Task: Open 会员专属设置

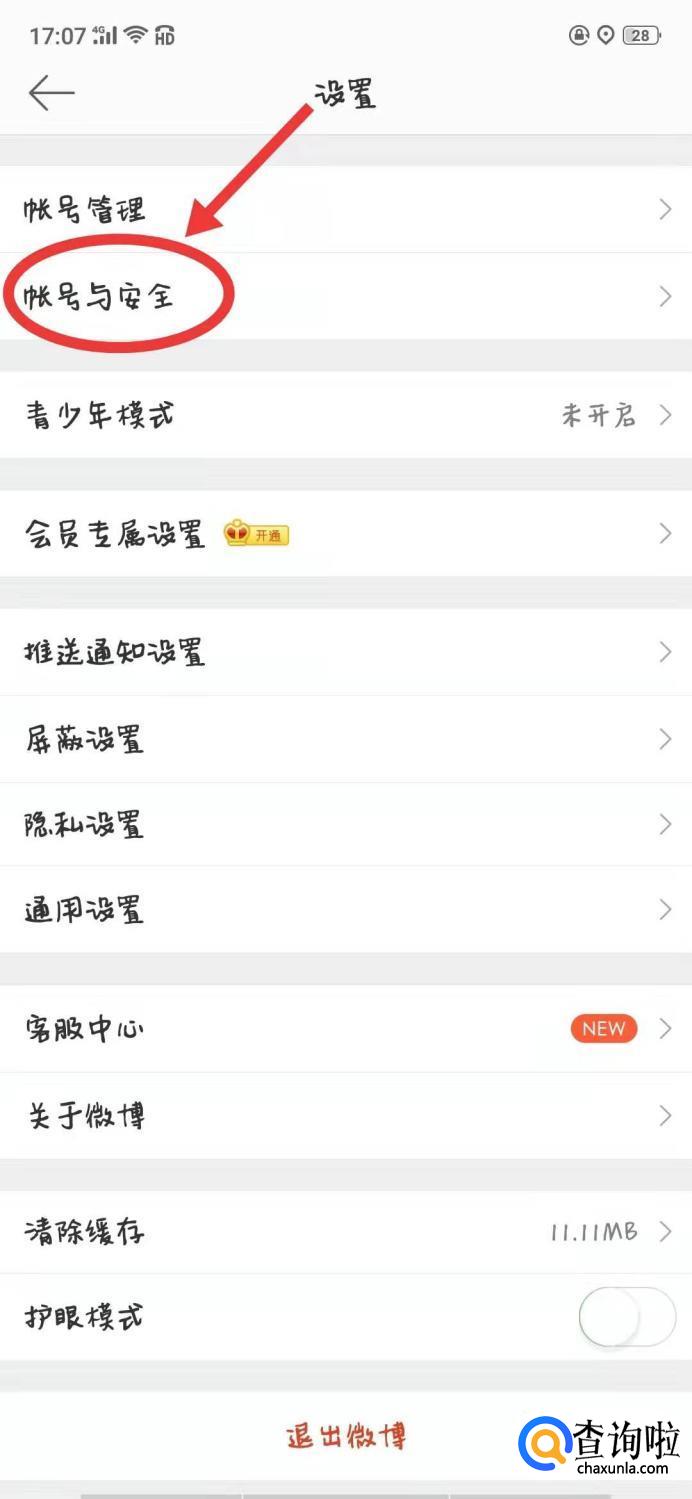Action: point(346,533)
